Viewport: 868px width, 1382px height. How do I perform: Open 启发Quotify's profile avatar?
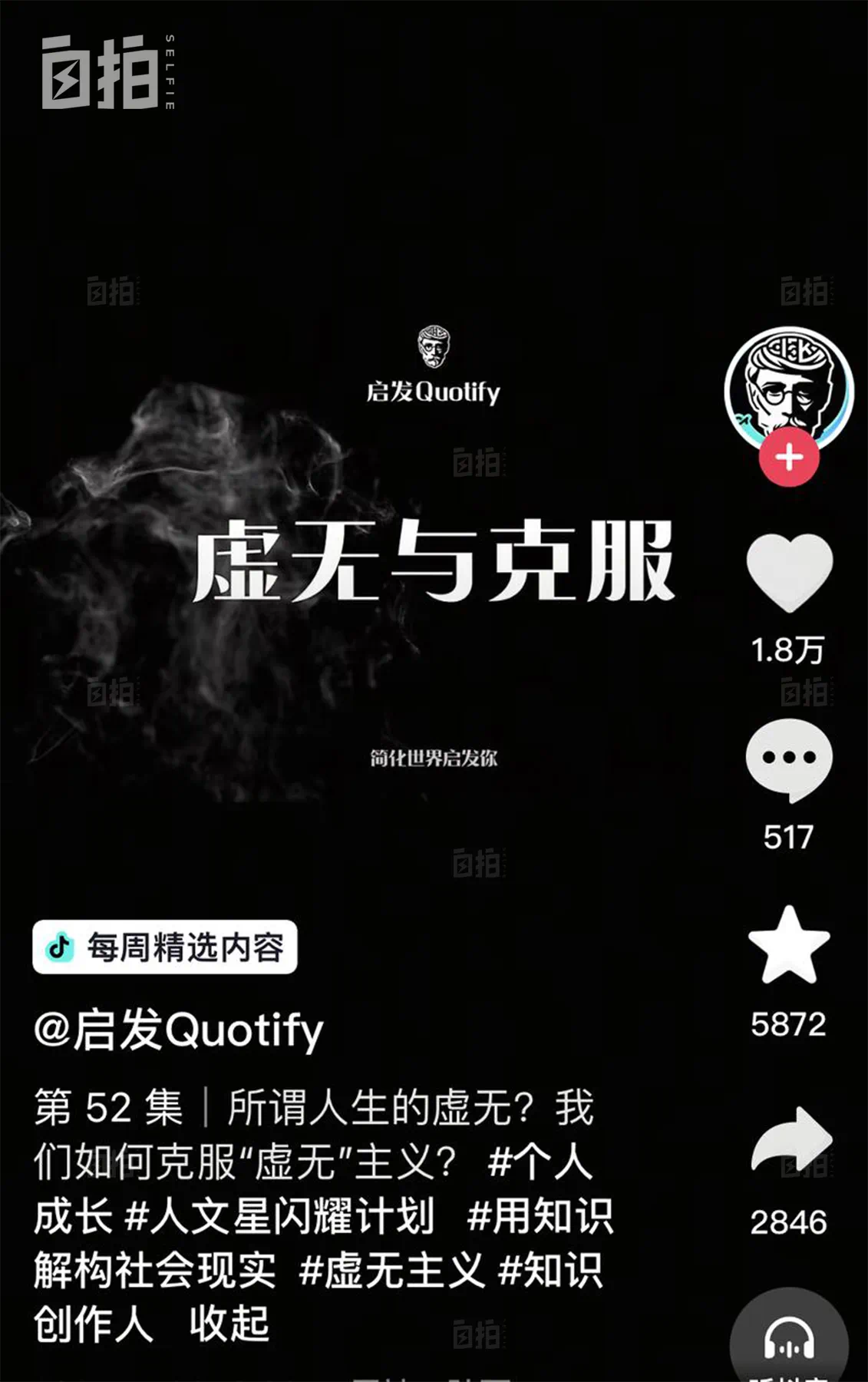(788, 388)
